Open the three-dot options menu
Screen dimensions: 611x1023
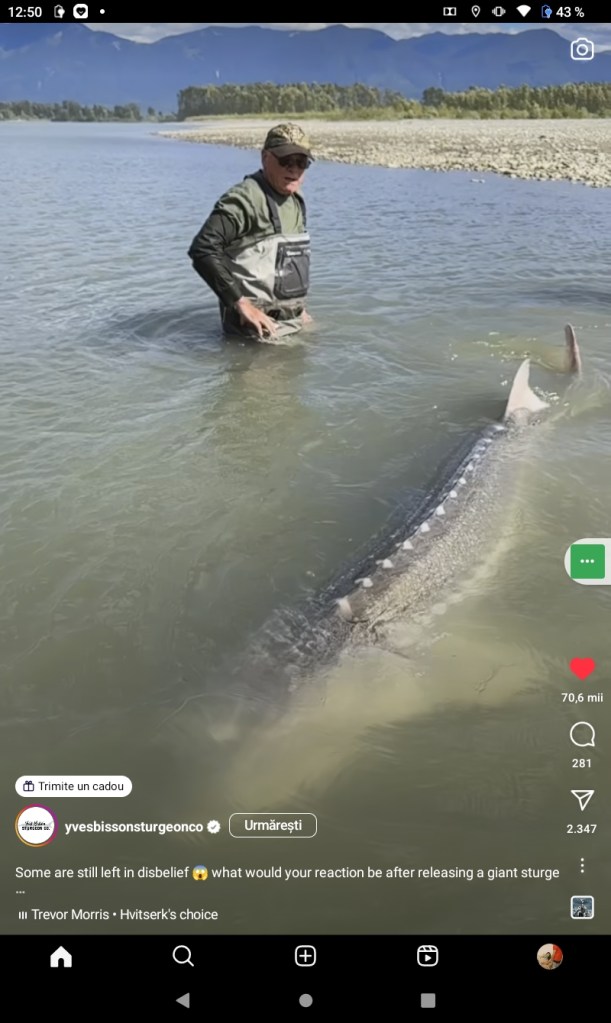point(582,865)
